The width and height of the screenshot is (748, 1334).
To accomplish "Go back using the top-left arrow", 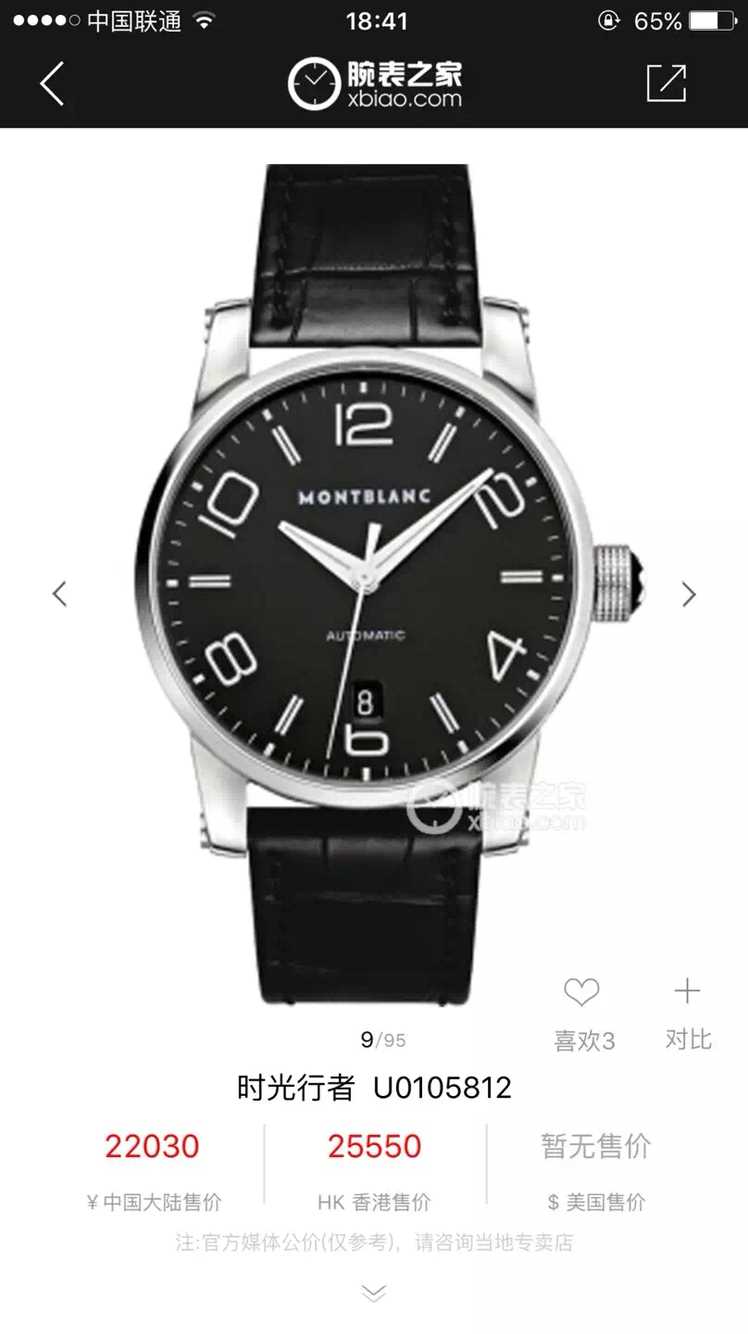I will point(52,83).
